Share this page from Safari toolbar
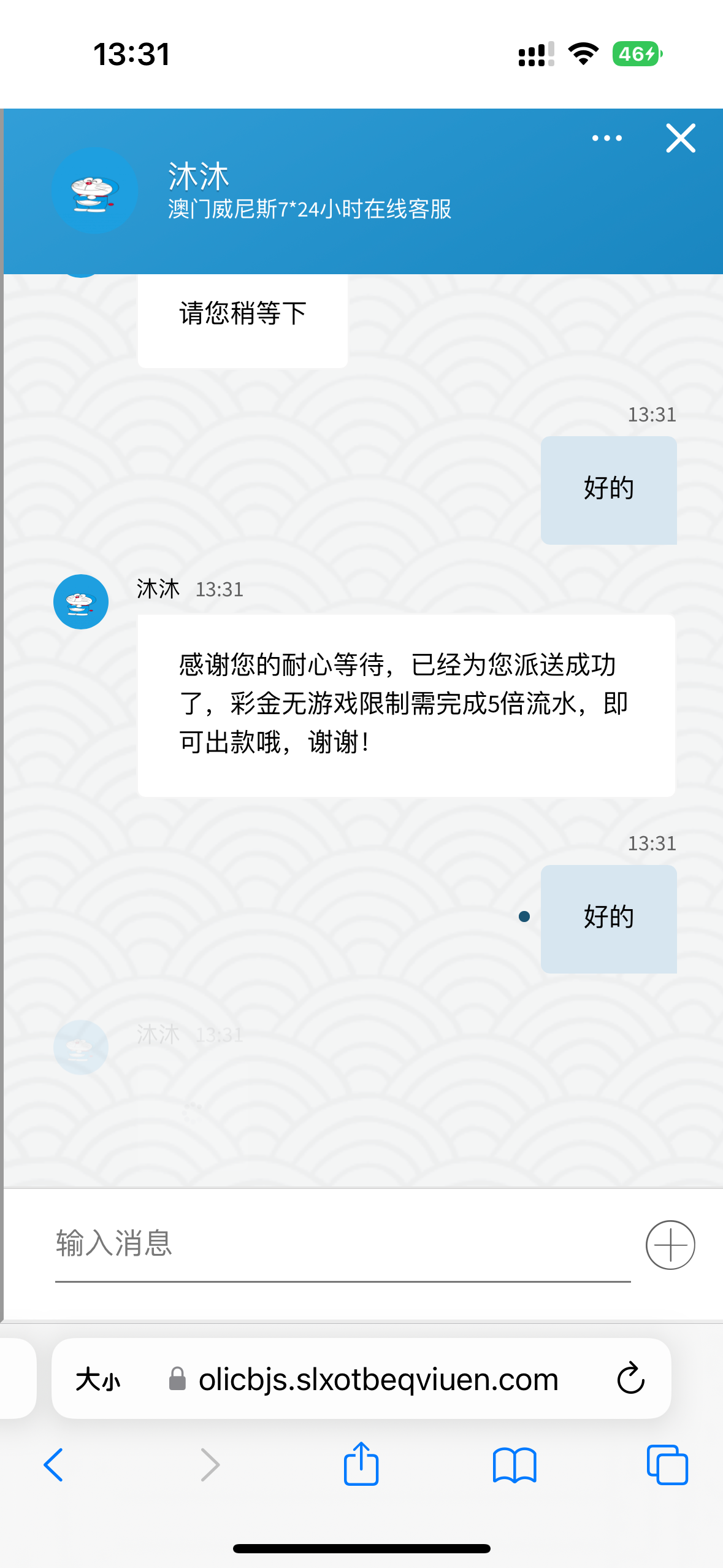This screenshot has width=723, height=1568. point(361,1464)
